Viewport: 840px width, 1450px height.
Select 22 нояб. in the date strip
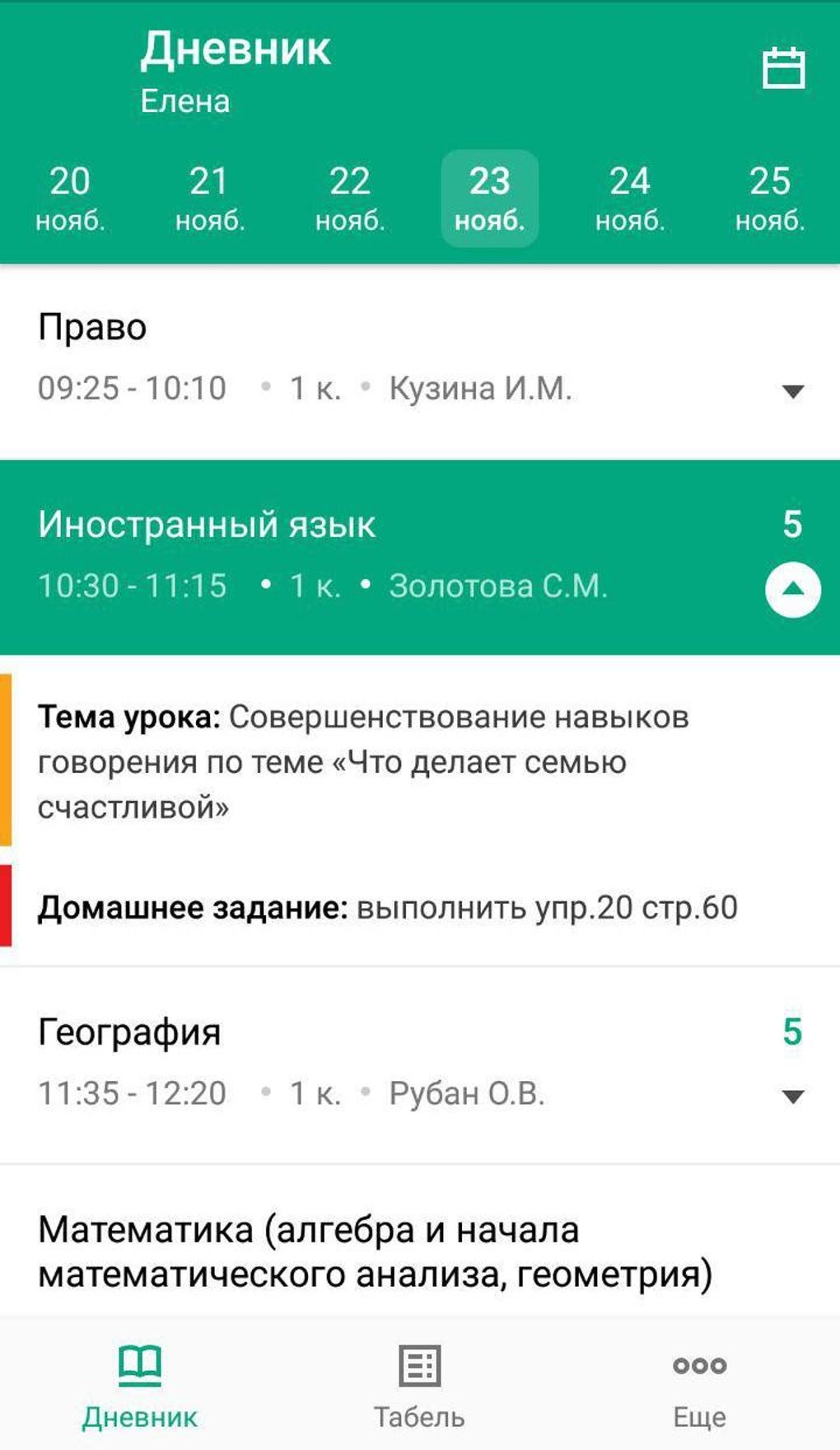(x=350, y=199)
